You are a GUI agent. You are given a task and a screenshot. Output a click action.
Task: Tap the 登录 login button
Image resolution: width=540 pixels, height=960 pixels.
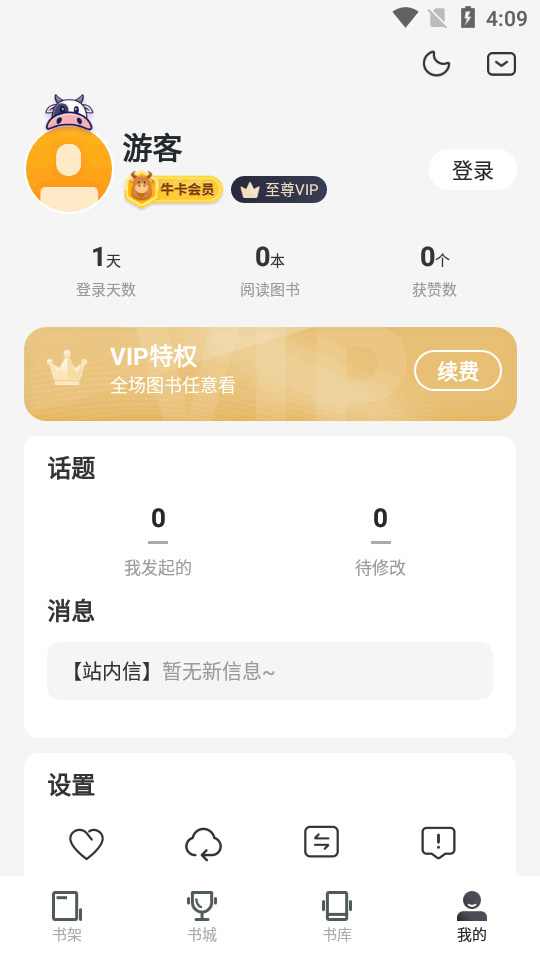click(473, 170)
